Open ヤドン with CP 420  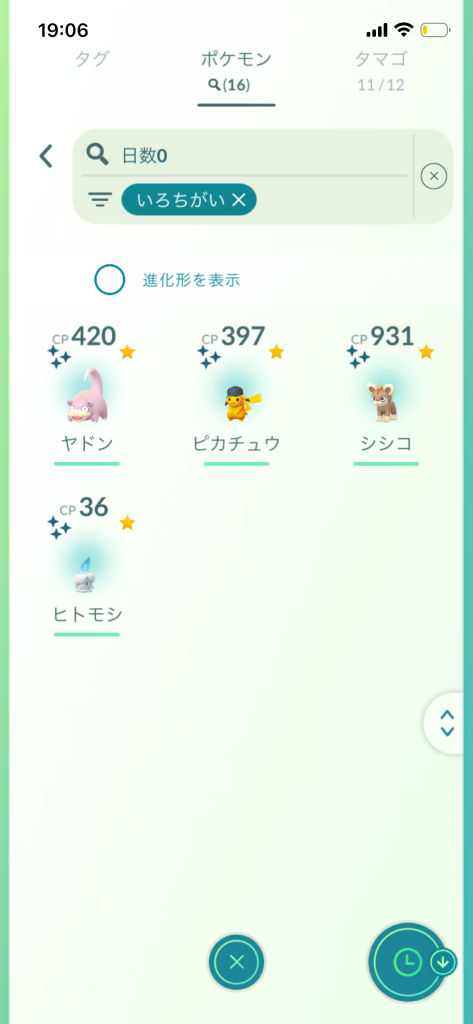point(87,394)
